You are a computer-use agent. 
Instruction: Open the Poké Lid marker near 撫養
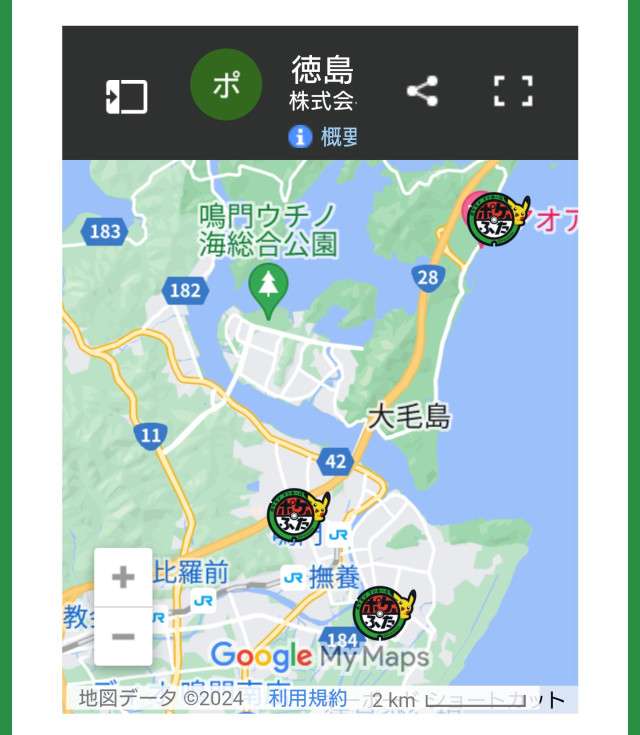pos(384,612)
